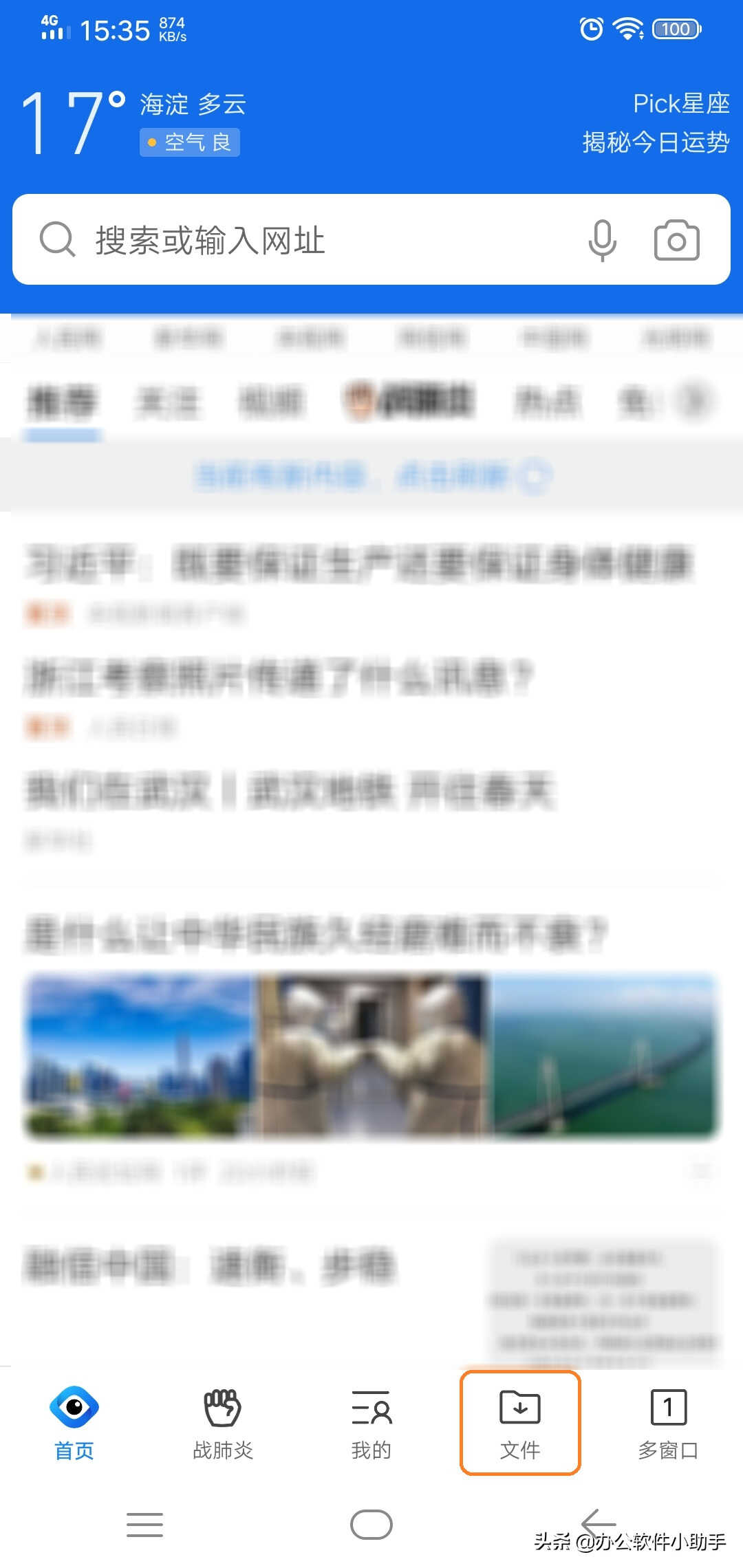Open the 17° Haidian weather info
The width and height of the screenshot is (743, 1568).
pos(131,122)
